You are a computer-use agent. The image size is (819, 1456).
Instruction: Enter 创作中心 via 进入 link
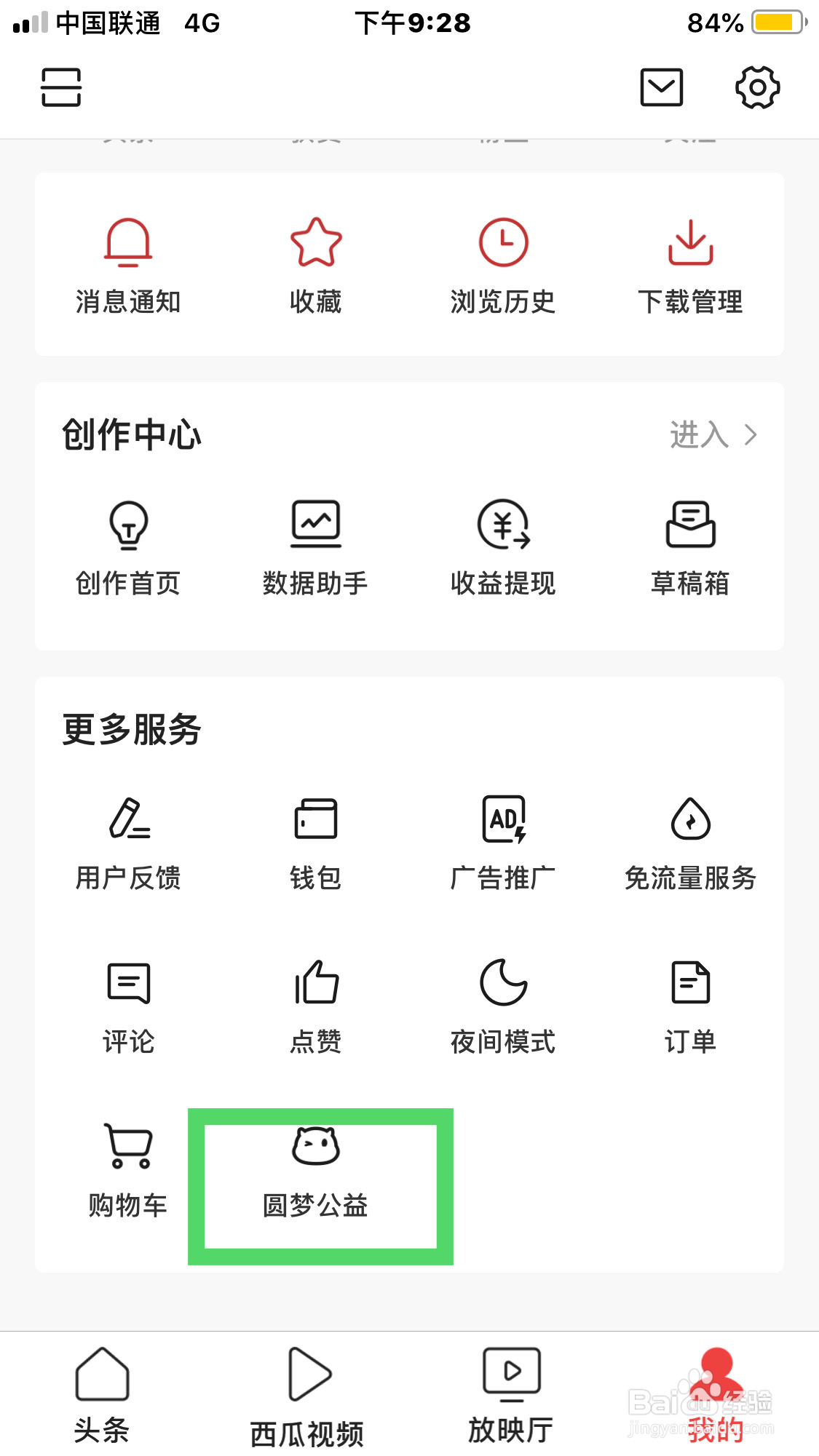coord(713,435)
